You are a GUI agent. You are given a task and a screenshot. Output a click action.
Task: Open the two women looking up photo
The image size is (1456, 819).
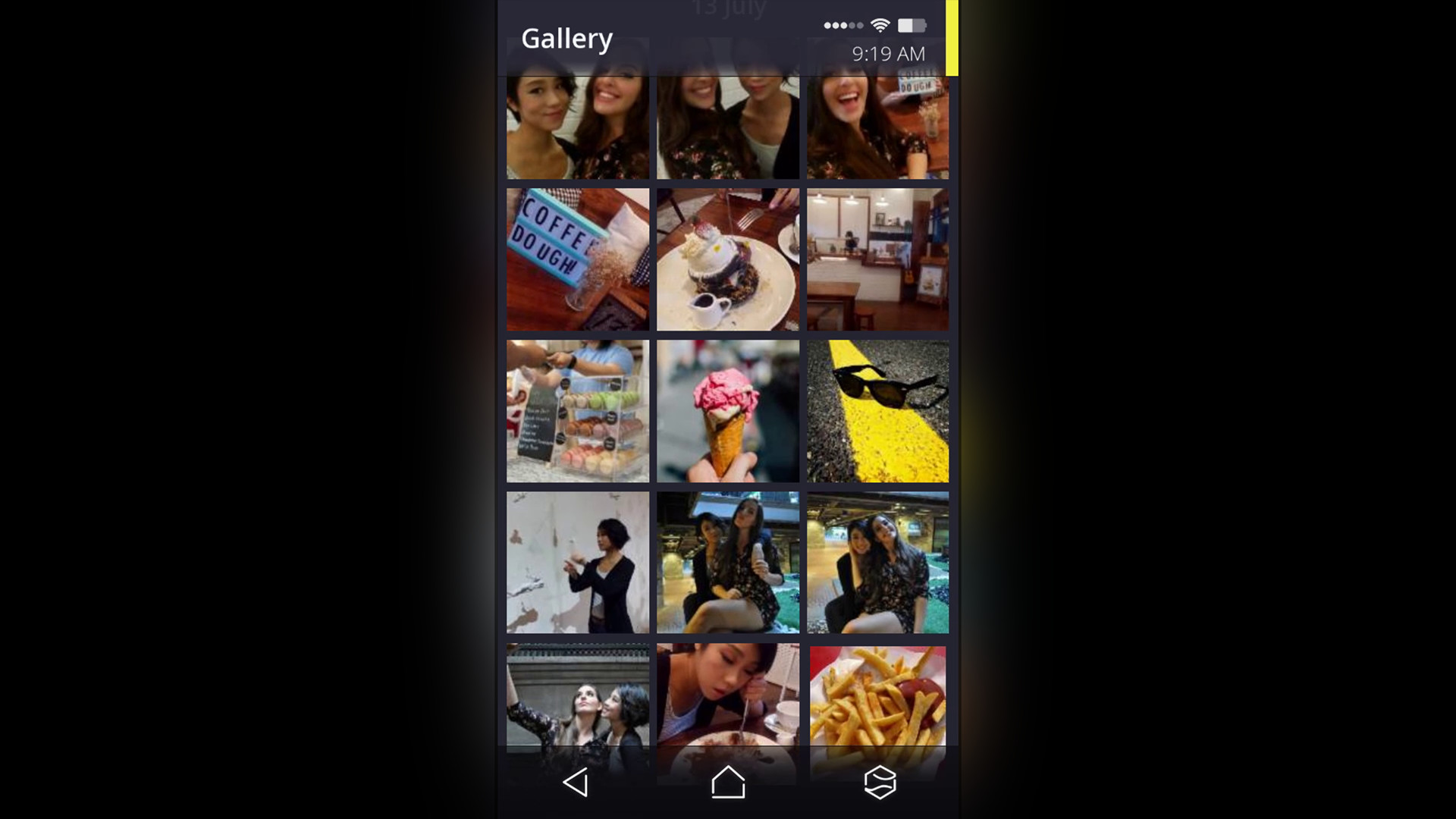pyautogui.click(x=578, y=694)
